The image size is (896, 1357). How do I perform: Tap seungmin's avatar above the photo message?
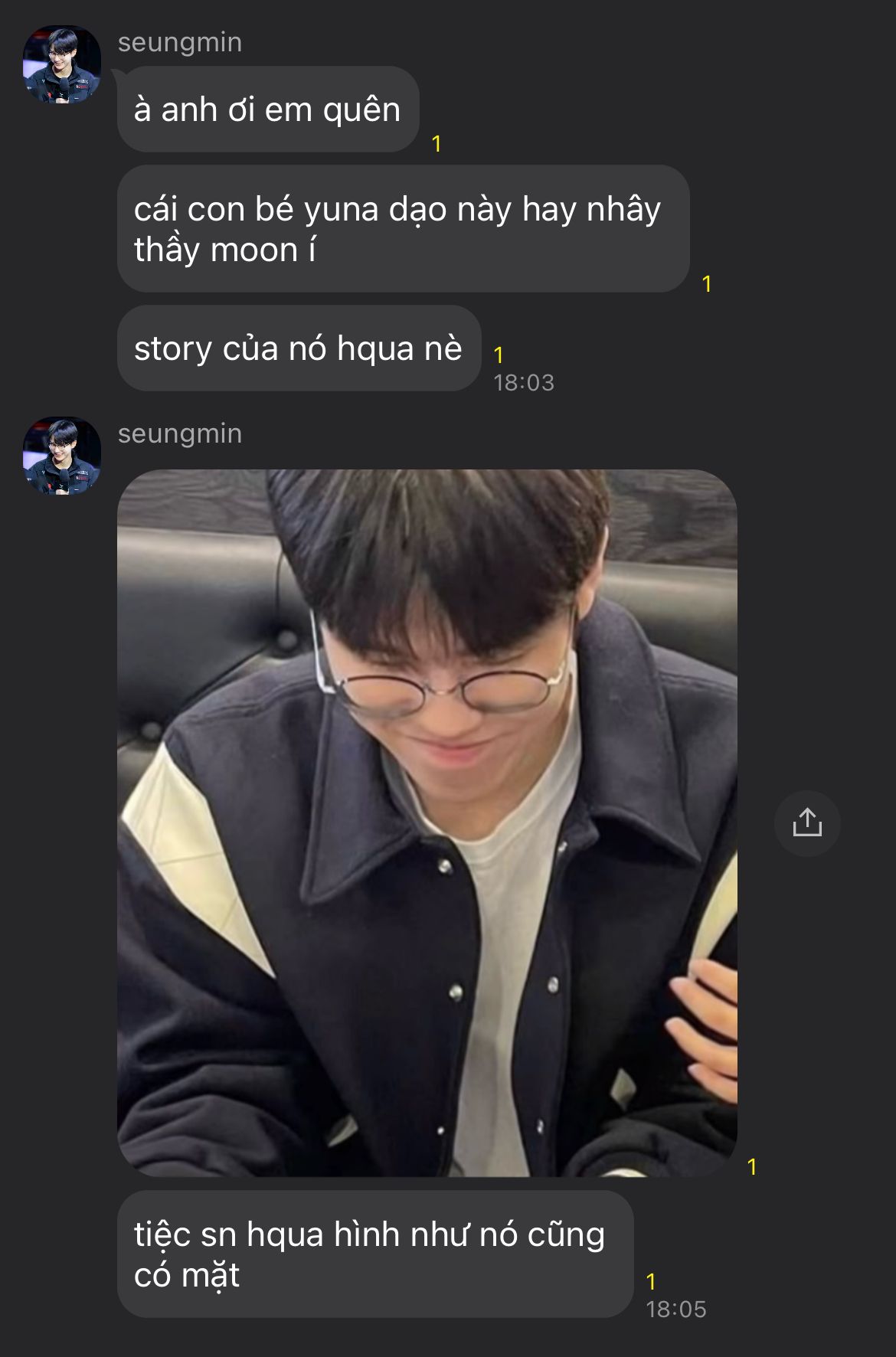pyautogui.click(x=62, y=456)
